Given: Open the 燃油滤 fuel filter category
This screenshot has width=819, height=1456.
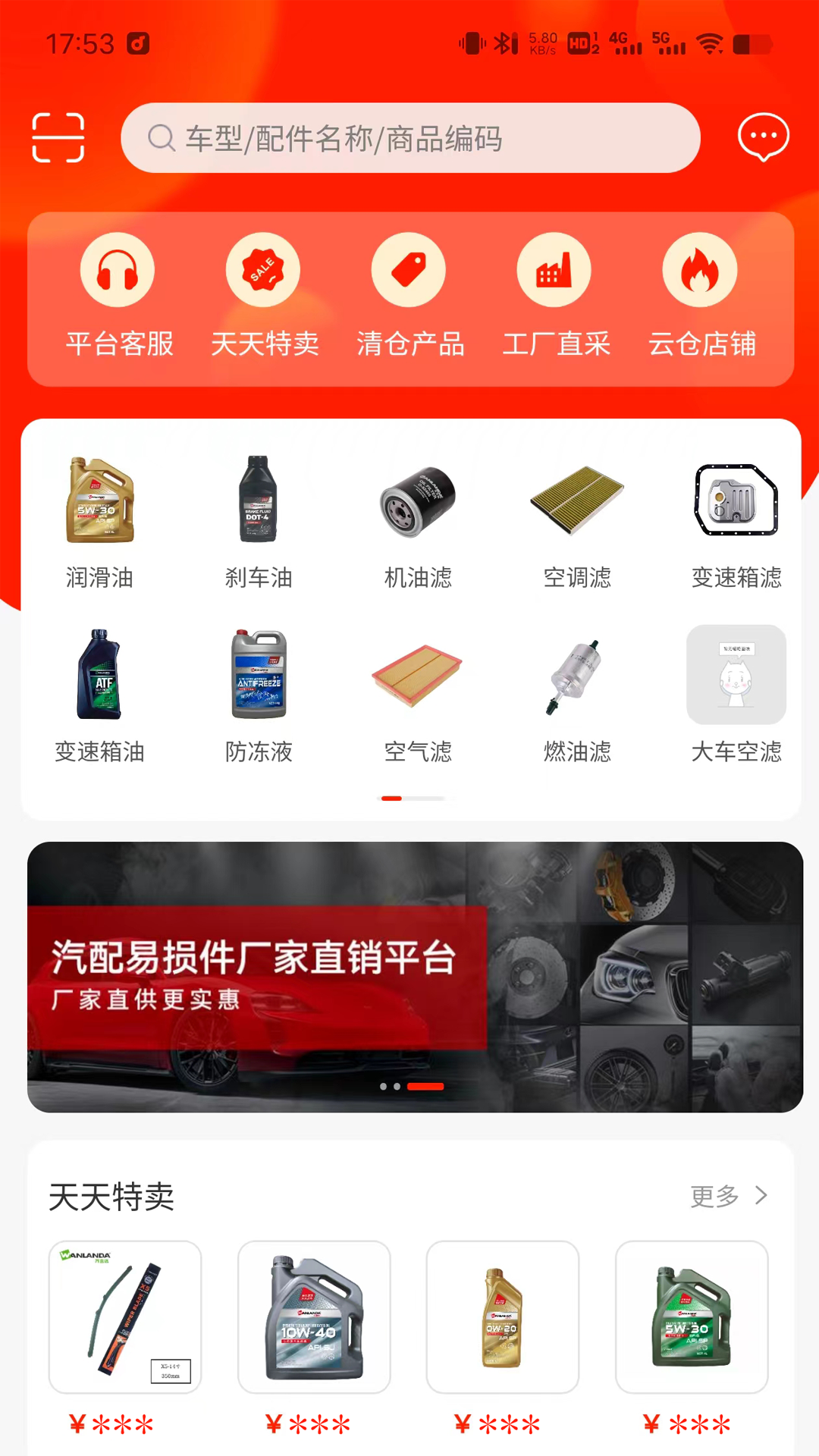Looking at the screenshot, I should click(576, 674).
